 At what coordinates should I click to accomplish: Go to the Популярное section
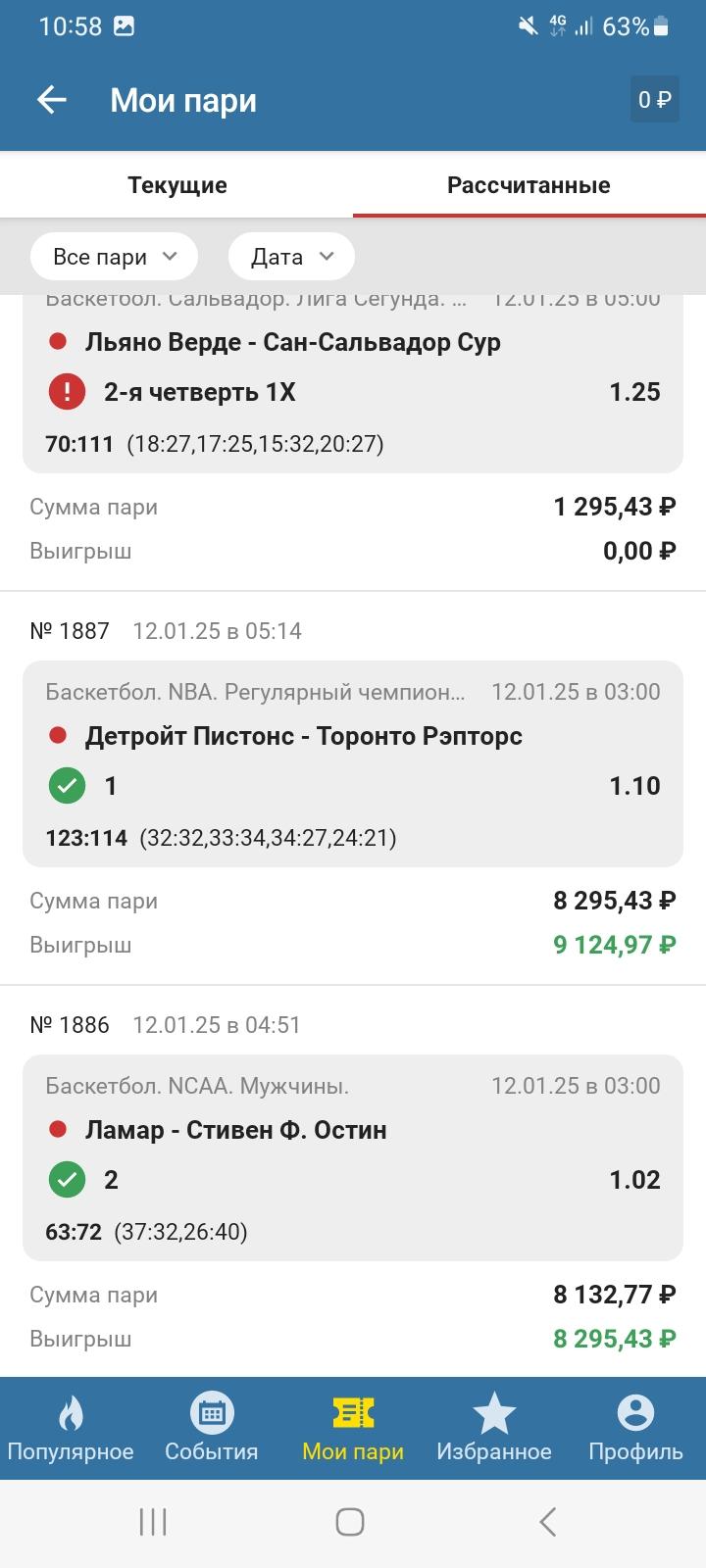pos(71,1428)
